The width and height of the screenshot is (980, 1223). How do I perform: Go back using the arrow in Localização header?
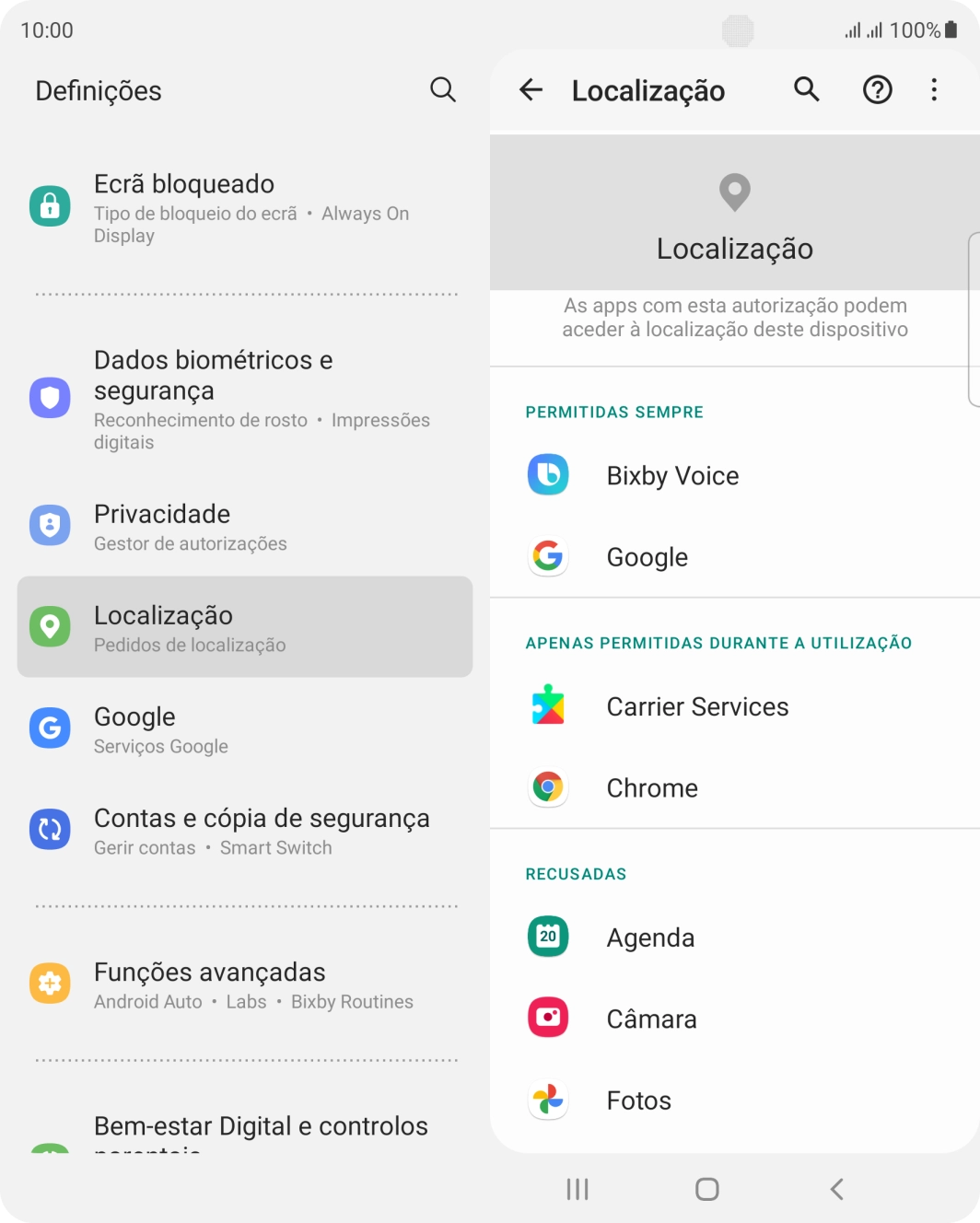coord(531,89)
